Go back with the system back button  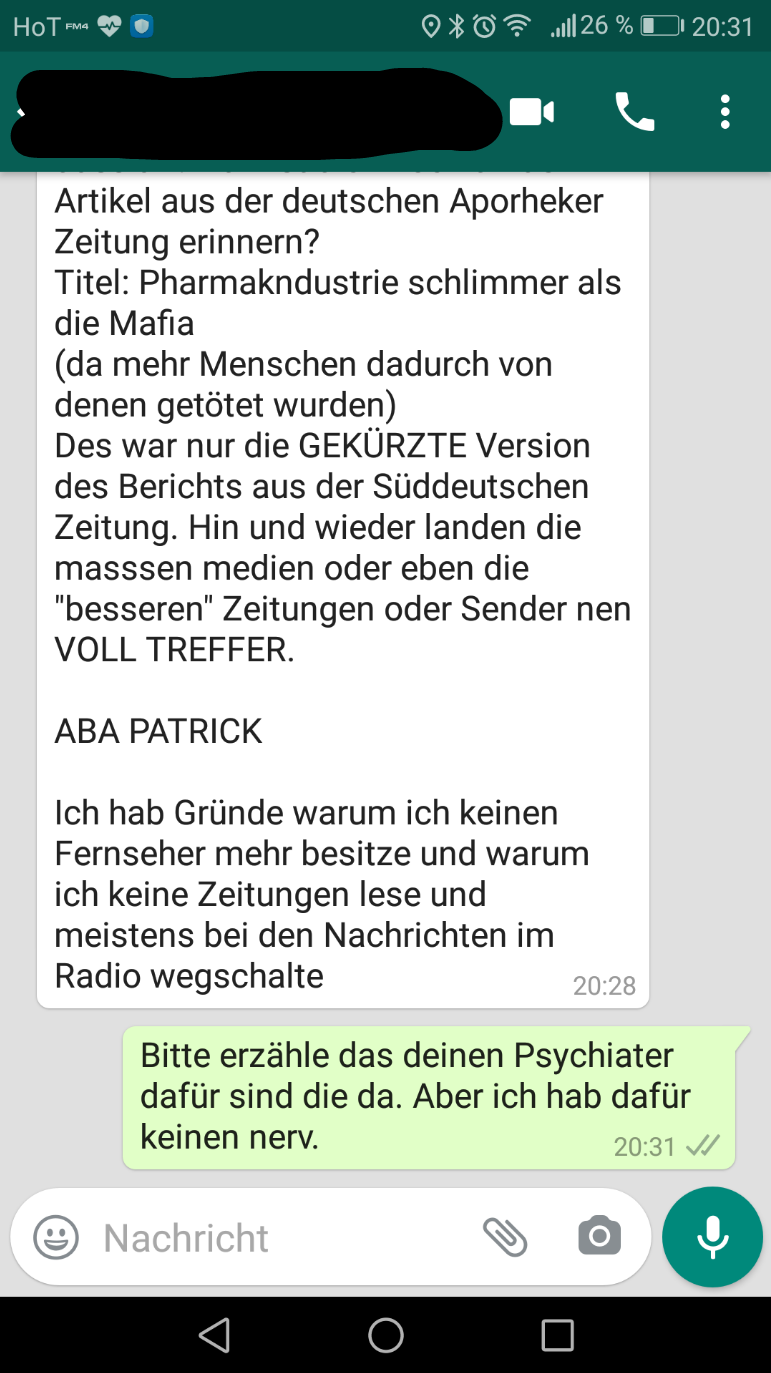tap(214, 1335)
